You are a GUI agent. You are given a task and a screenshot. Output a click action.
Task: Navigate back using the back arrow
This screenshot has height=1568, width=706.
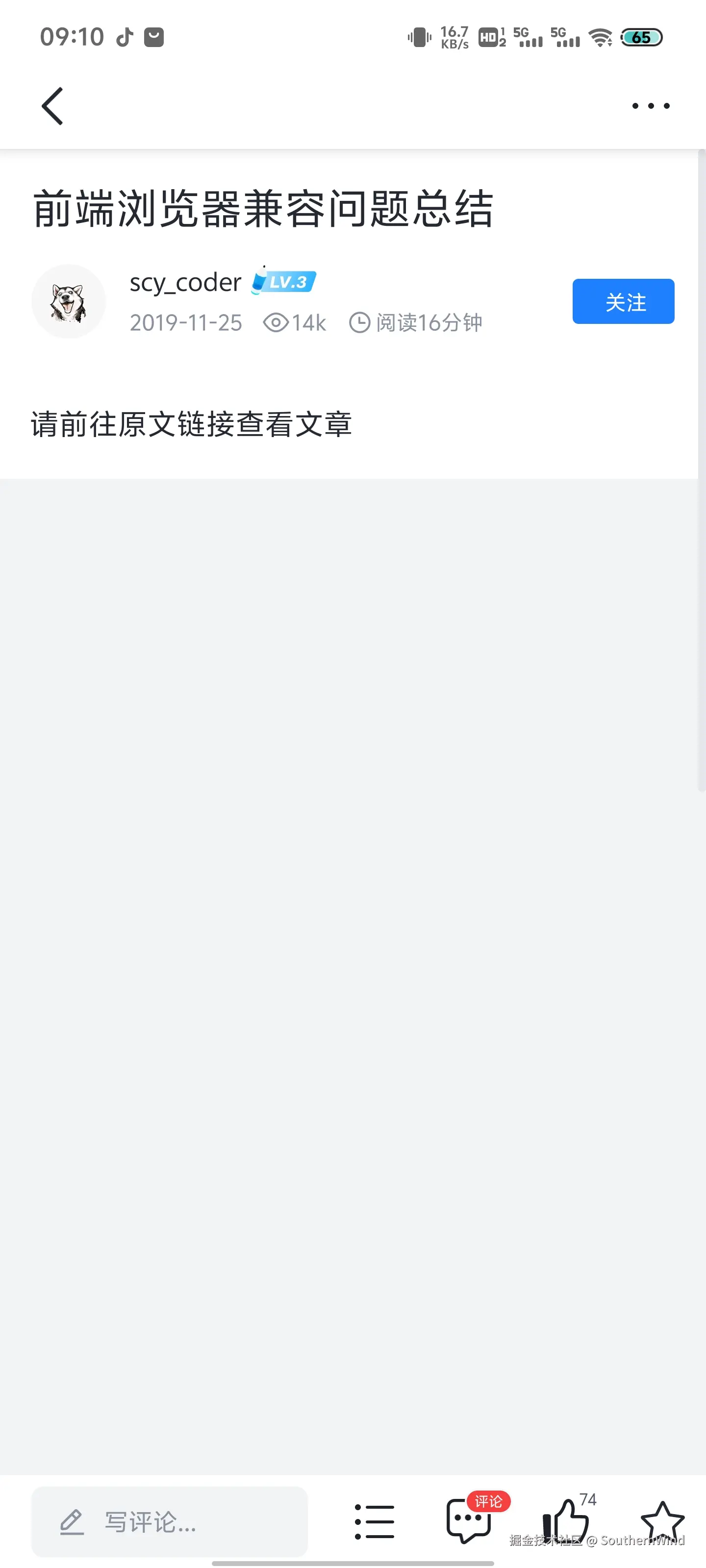click(x=52, y=105)
